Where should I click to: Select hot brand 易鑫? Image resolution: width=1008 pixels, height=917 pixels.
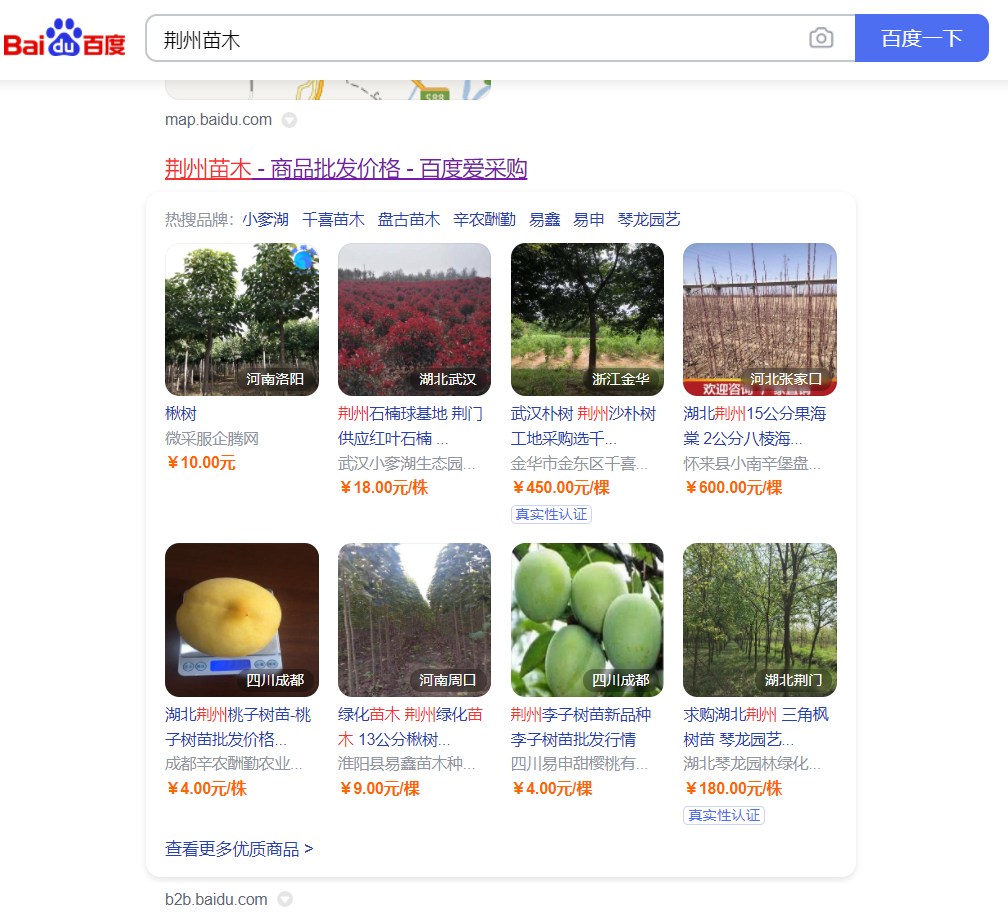pos(544,219)
